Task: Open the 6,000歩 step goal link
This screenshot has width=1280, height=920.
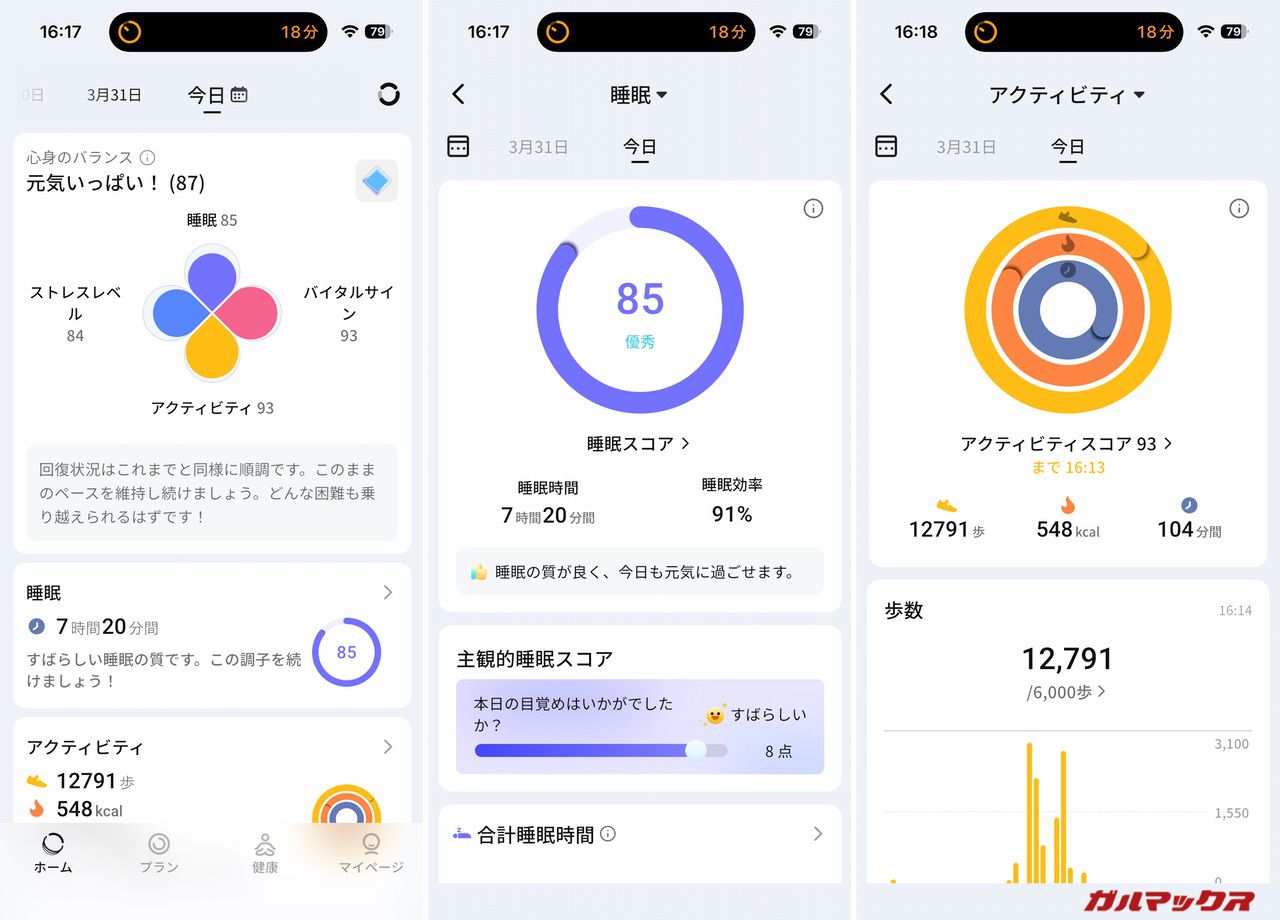Action: pos(1067,692)
